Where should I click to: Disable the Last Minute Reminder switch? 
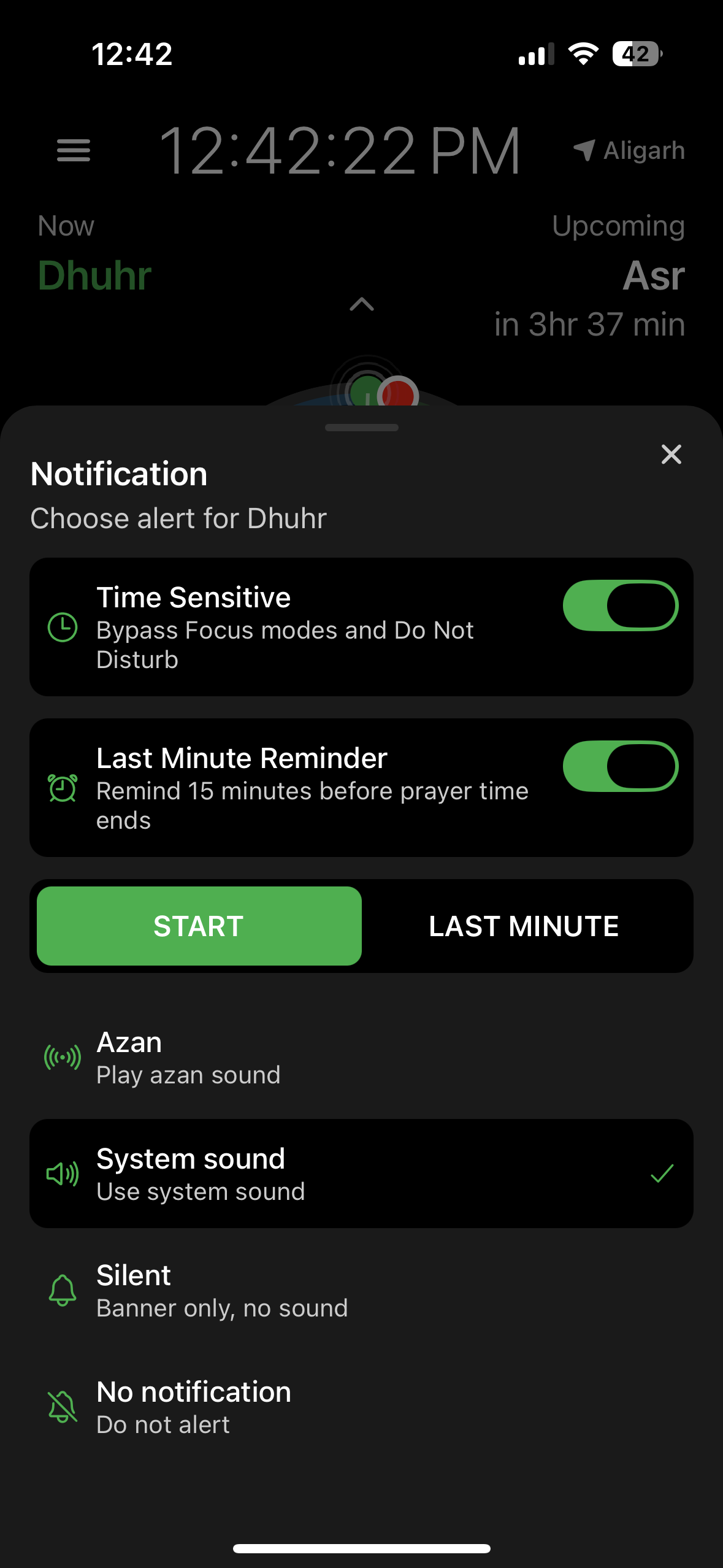click(620, 766)
